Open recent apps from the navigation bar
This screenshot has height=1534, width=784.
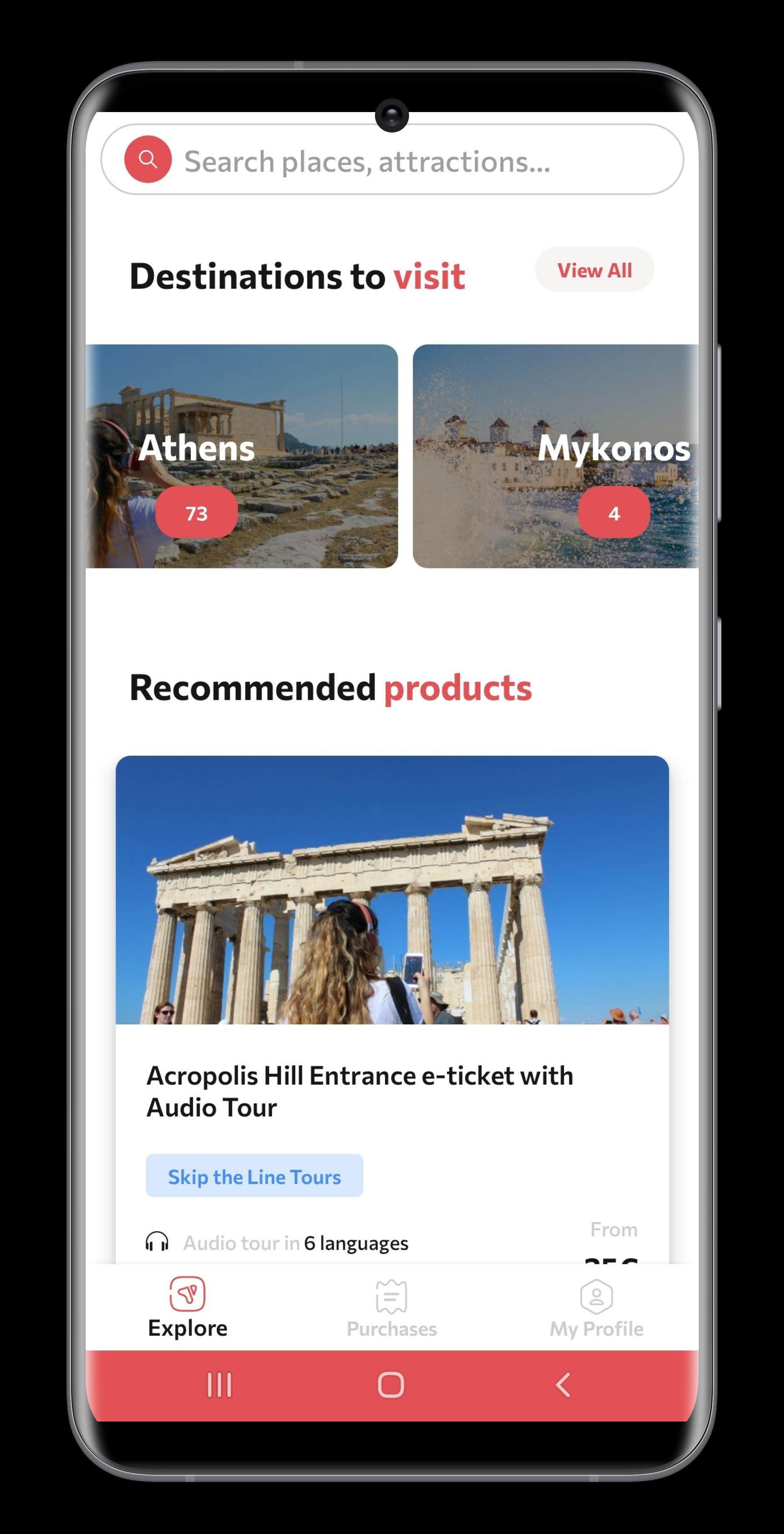pos(219,1384)
